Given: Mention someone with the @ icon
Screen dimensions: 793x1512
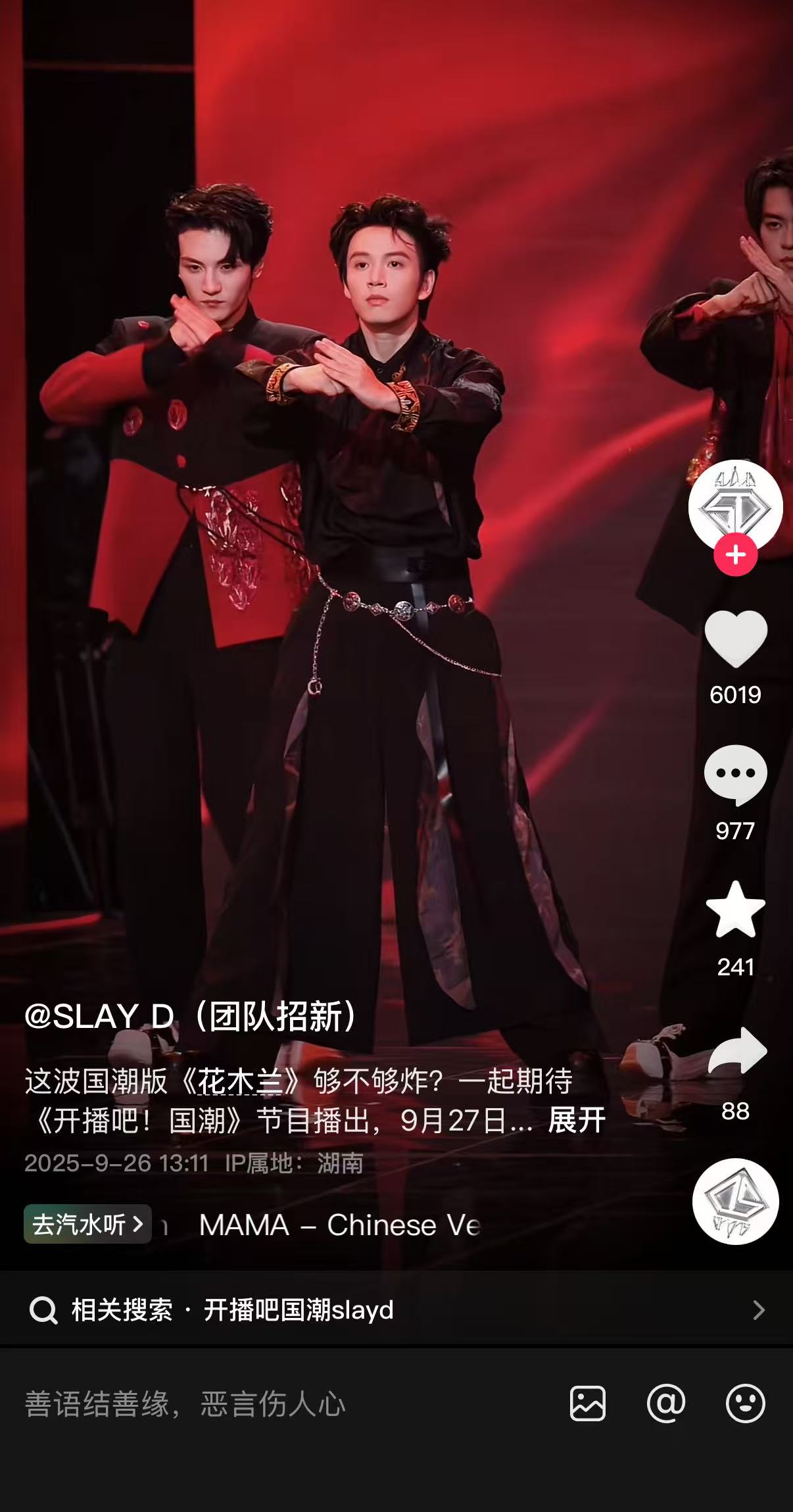Looking at the screenshot, I should coord(666,1403).
